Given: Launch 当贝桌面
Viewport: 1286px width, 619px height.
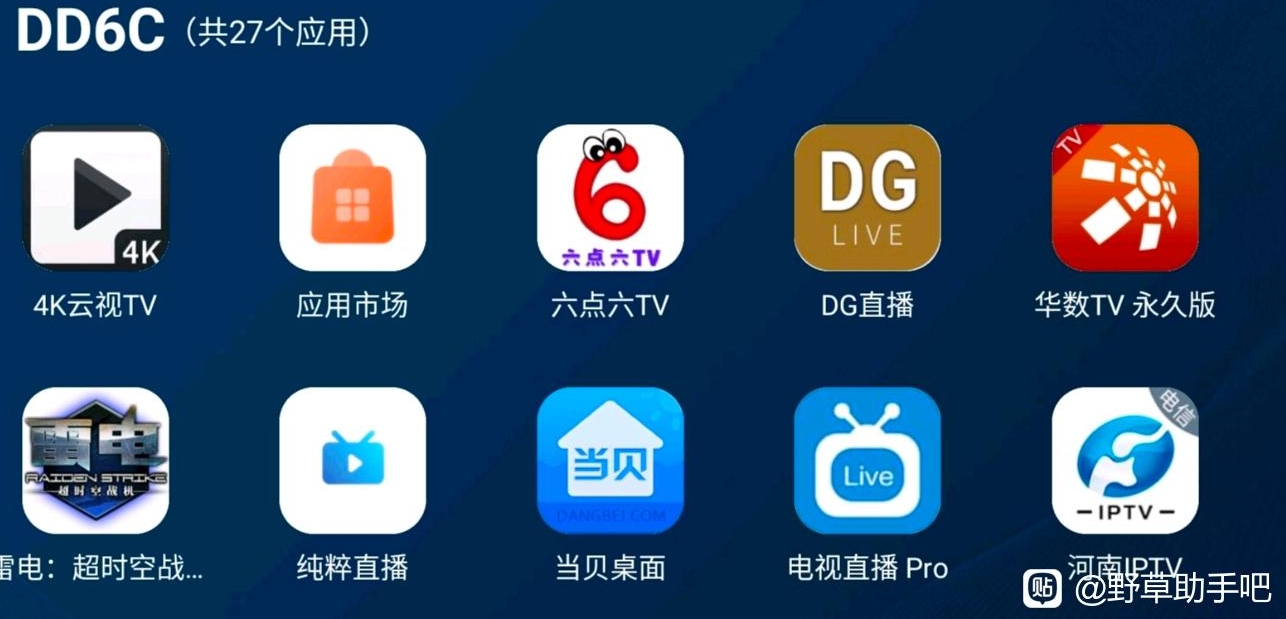Looking at the screenshot, I should (x=610, y=461).
